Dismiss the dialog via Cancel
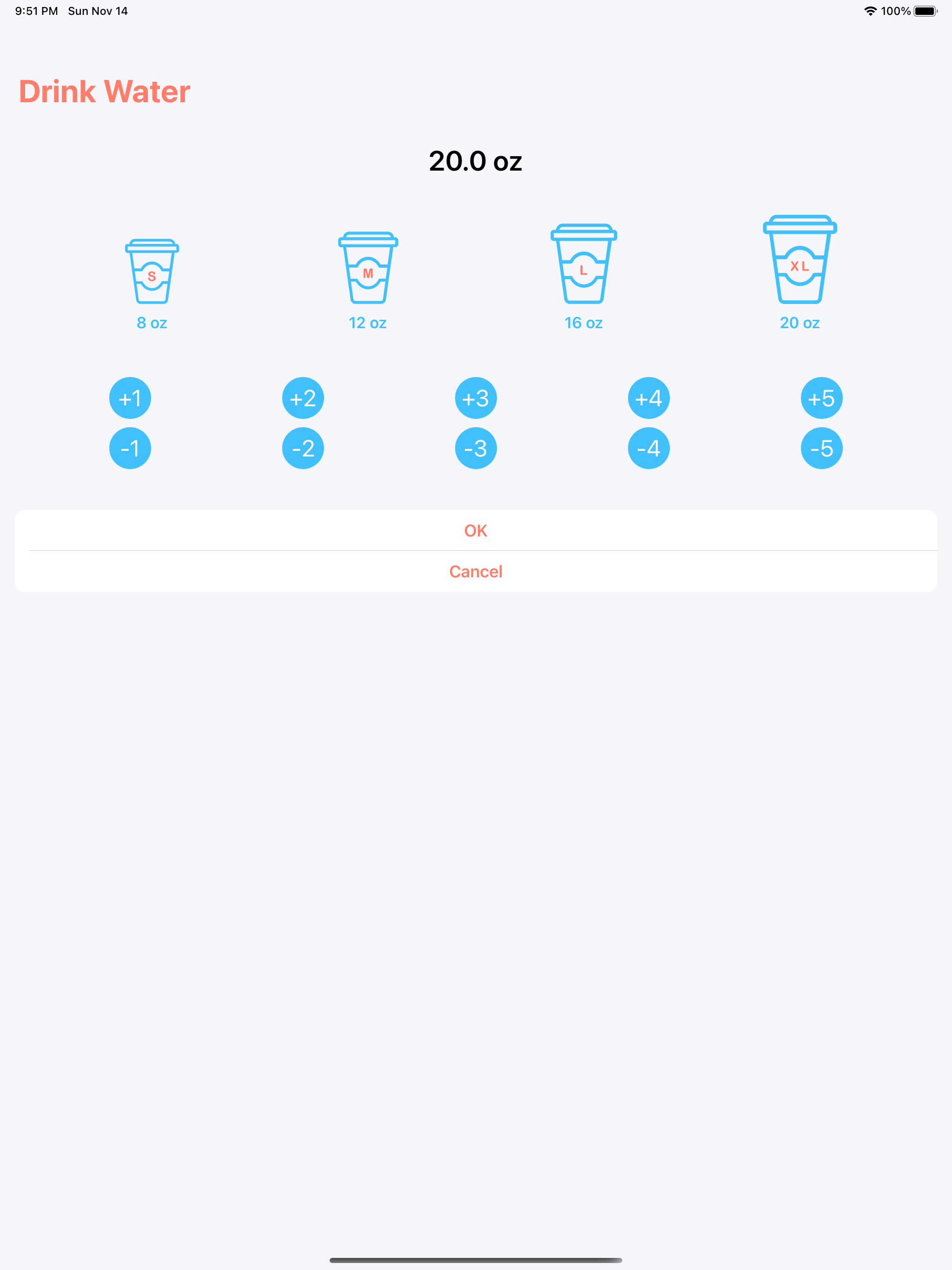This screenshot has width=952, height=1270. tap(476, 571)
